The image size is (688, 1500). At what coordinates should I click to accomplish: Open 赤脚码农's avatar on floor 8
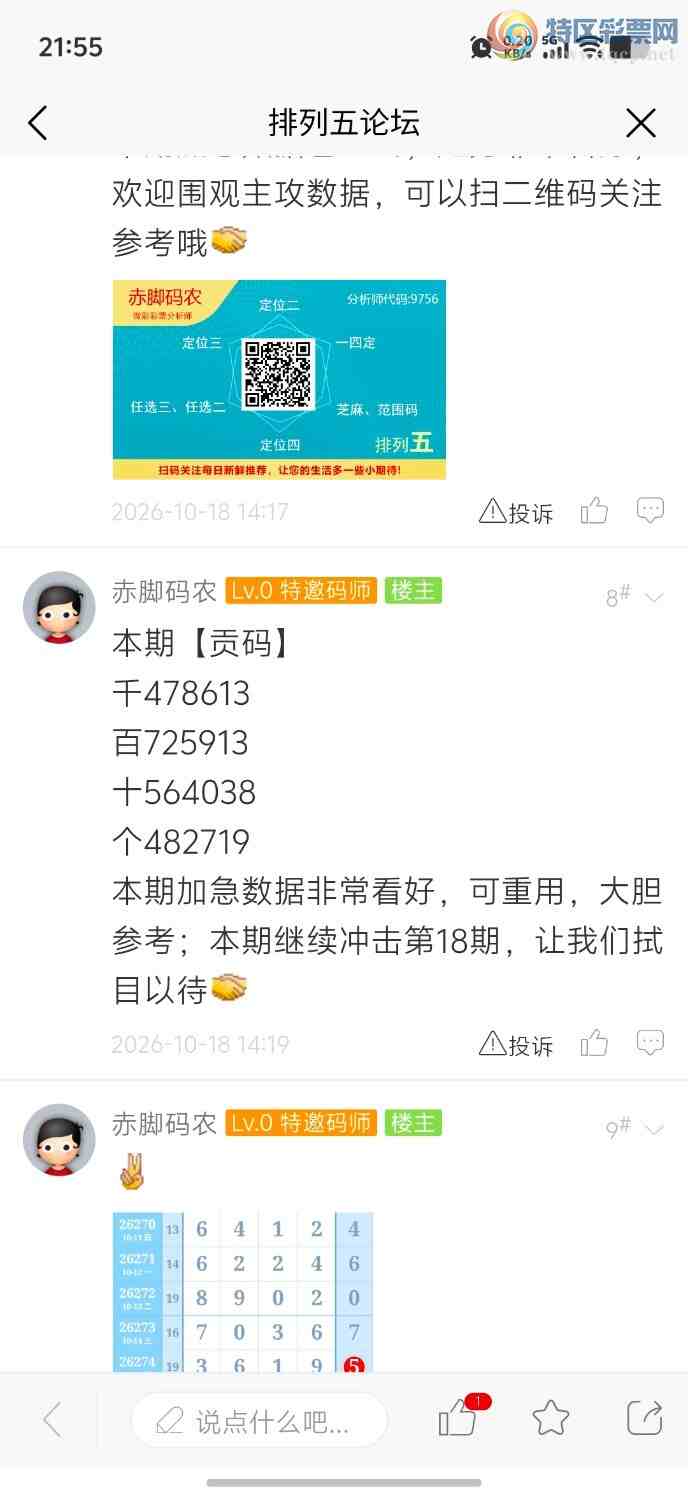[x=59, y=608]
